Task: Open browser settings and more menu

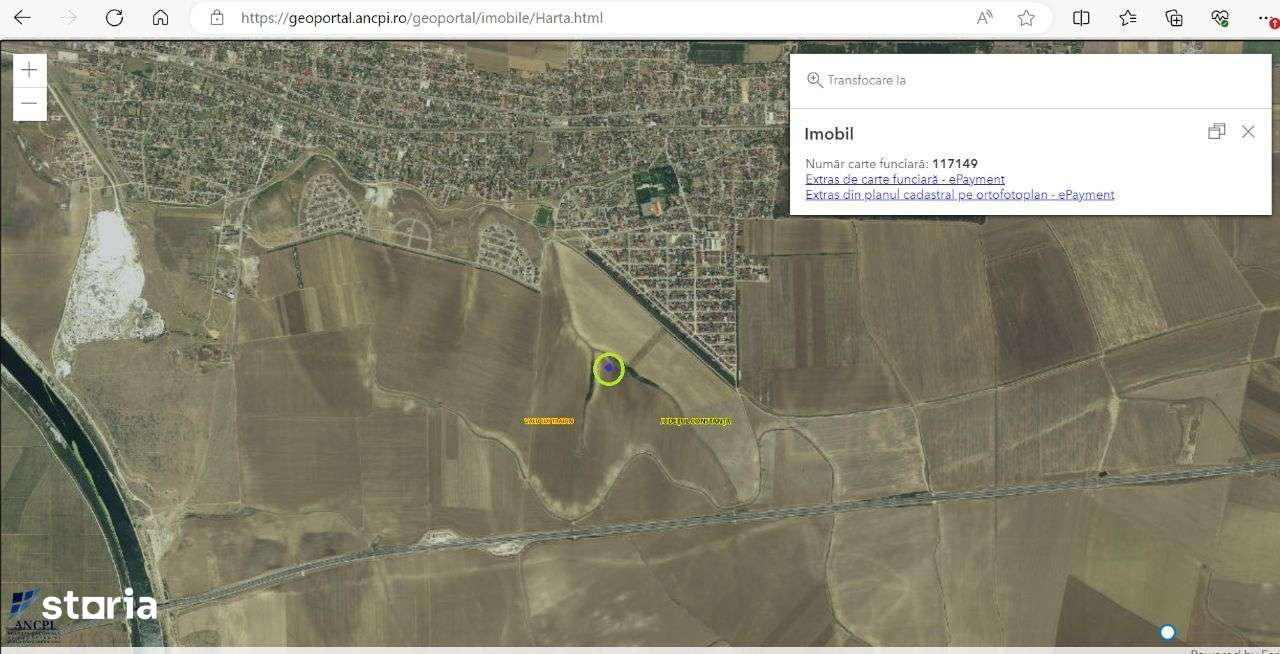Action: coord(1265,18)
